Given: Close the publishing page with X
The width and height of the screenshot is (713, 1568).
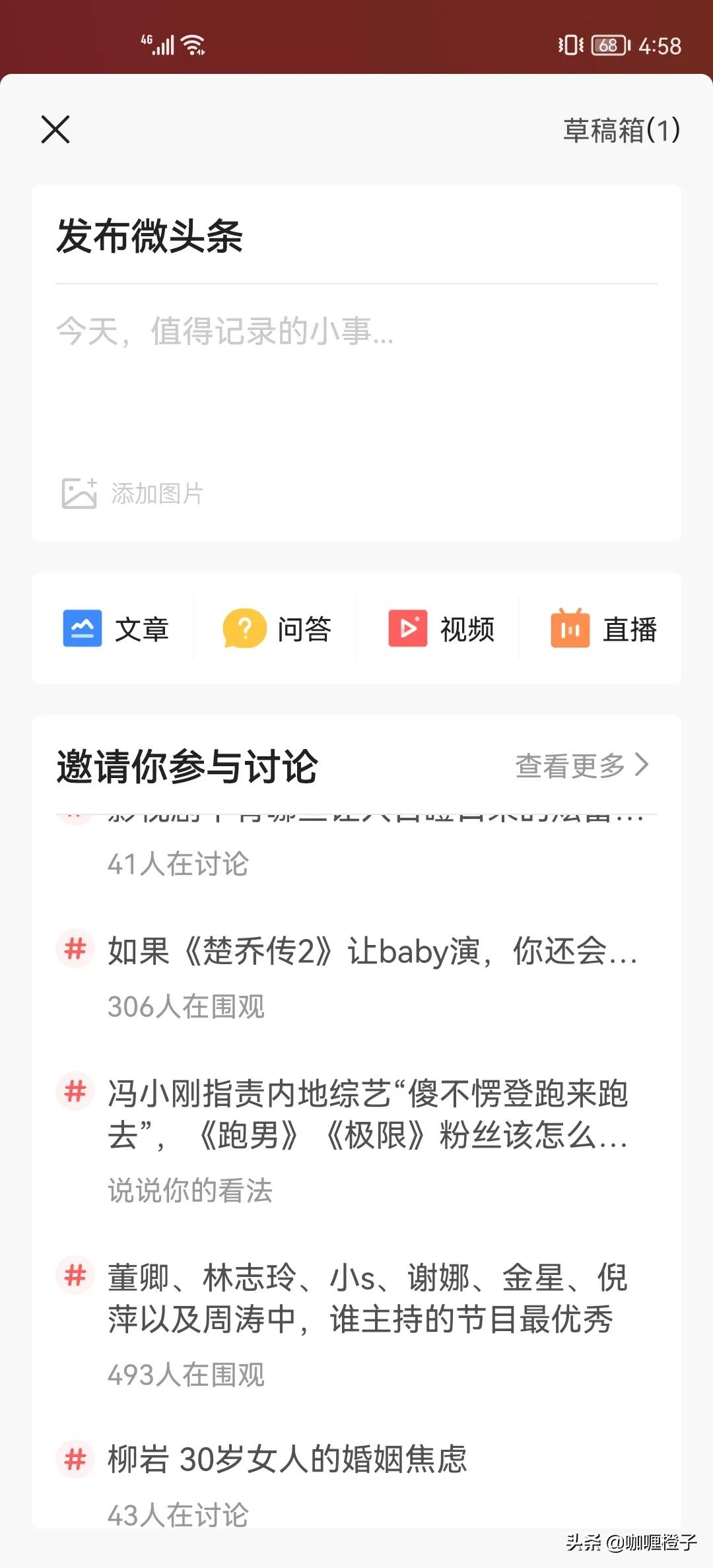Looking at the screenshot, I should 55,130.
